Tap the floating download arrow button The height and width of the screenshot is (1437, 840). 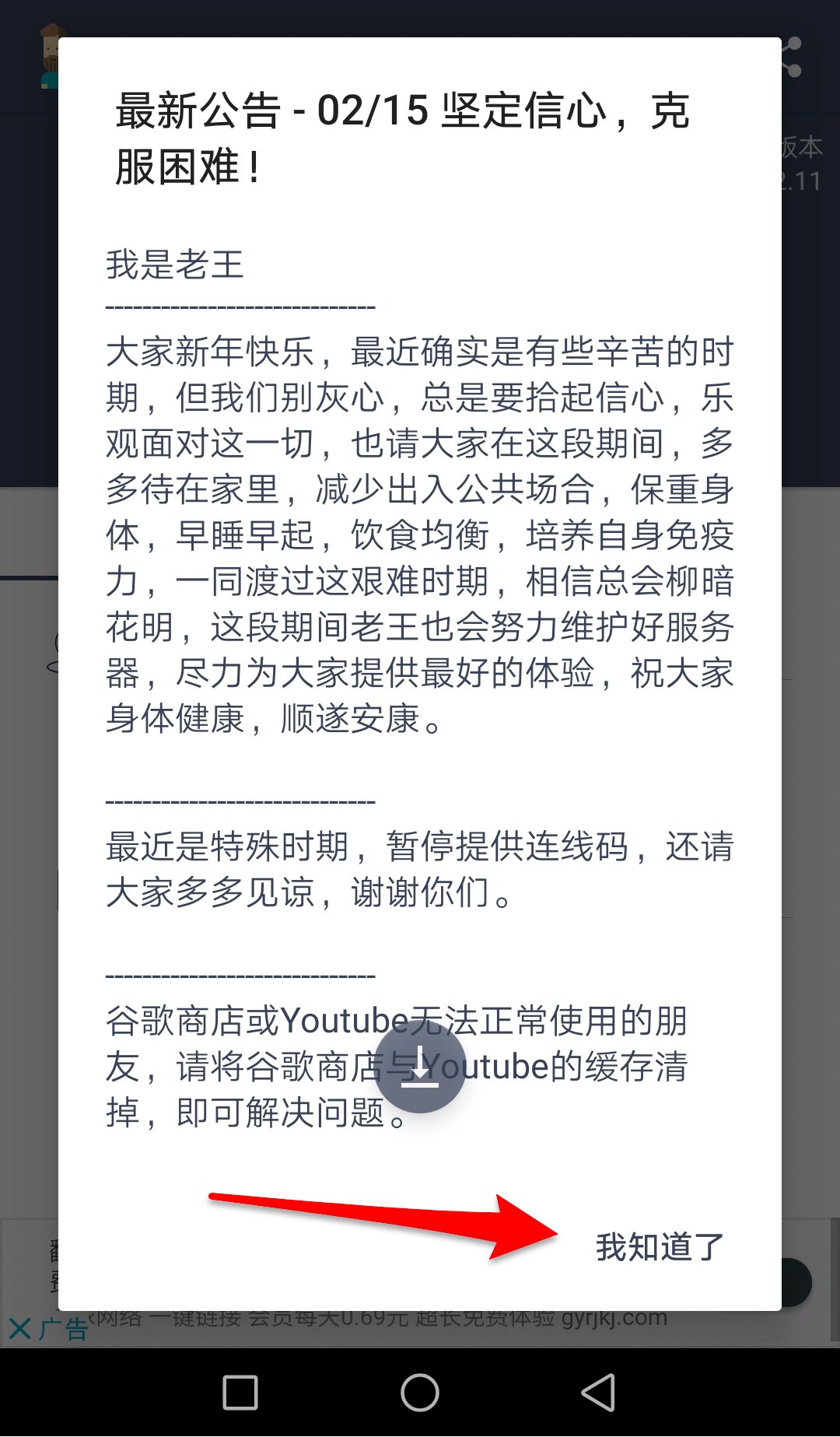(420, 1067)
